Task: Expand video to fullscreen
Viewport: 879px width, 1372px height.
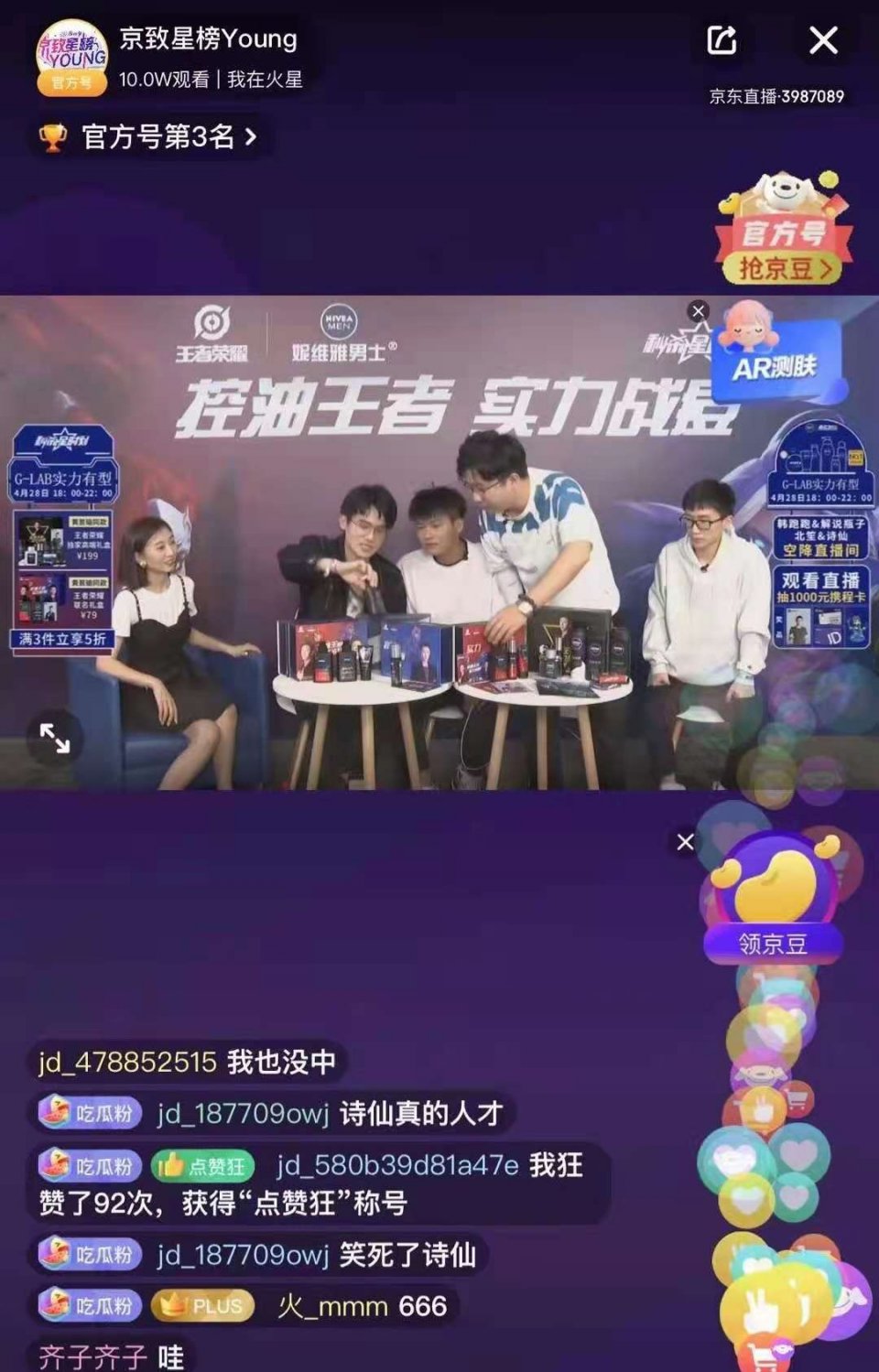Action: pyautogui.click(x=55, y=737)
